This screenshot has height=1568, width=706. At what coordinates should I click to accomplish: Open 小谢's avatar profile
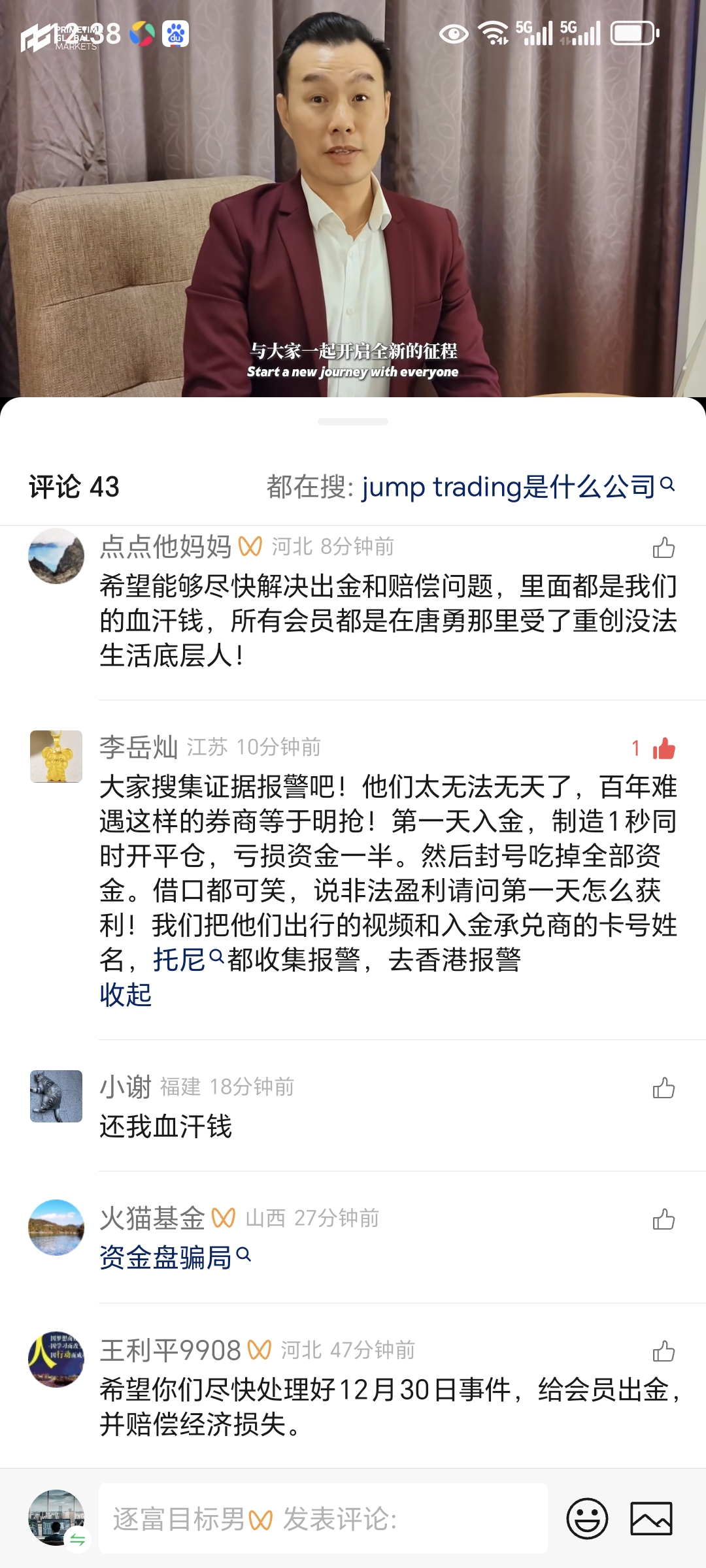56,1096
